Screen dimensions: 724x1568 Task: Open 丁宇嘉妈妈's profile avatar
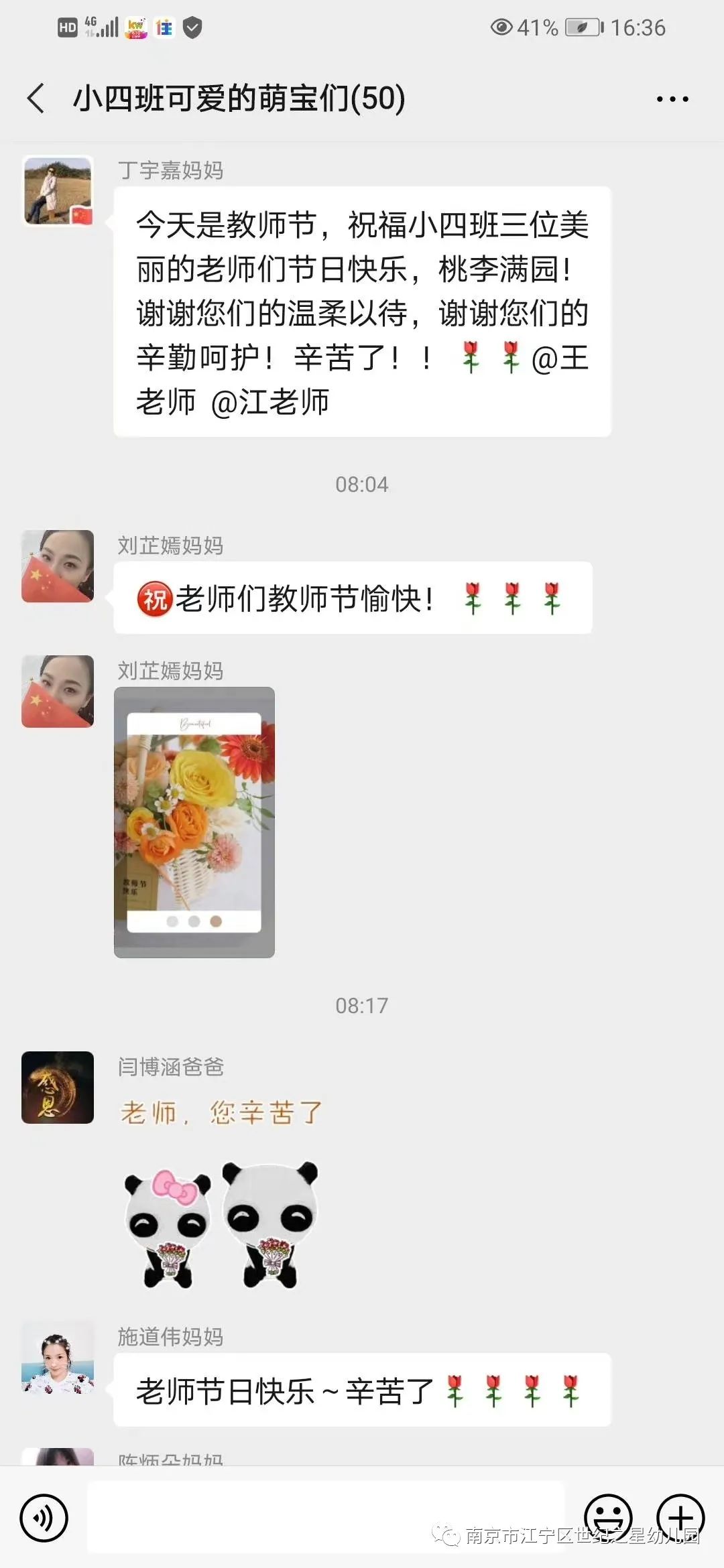(58, 191)
